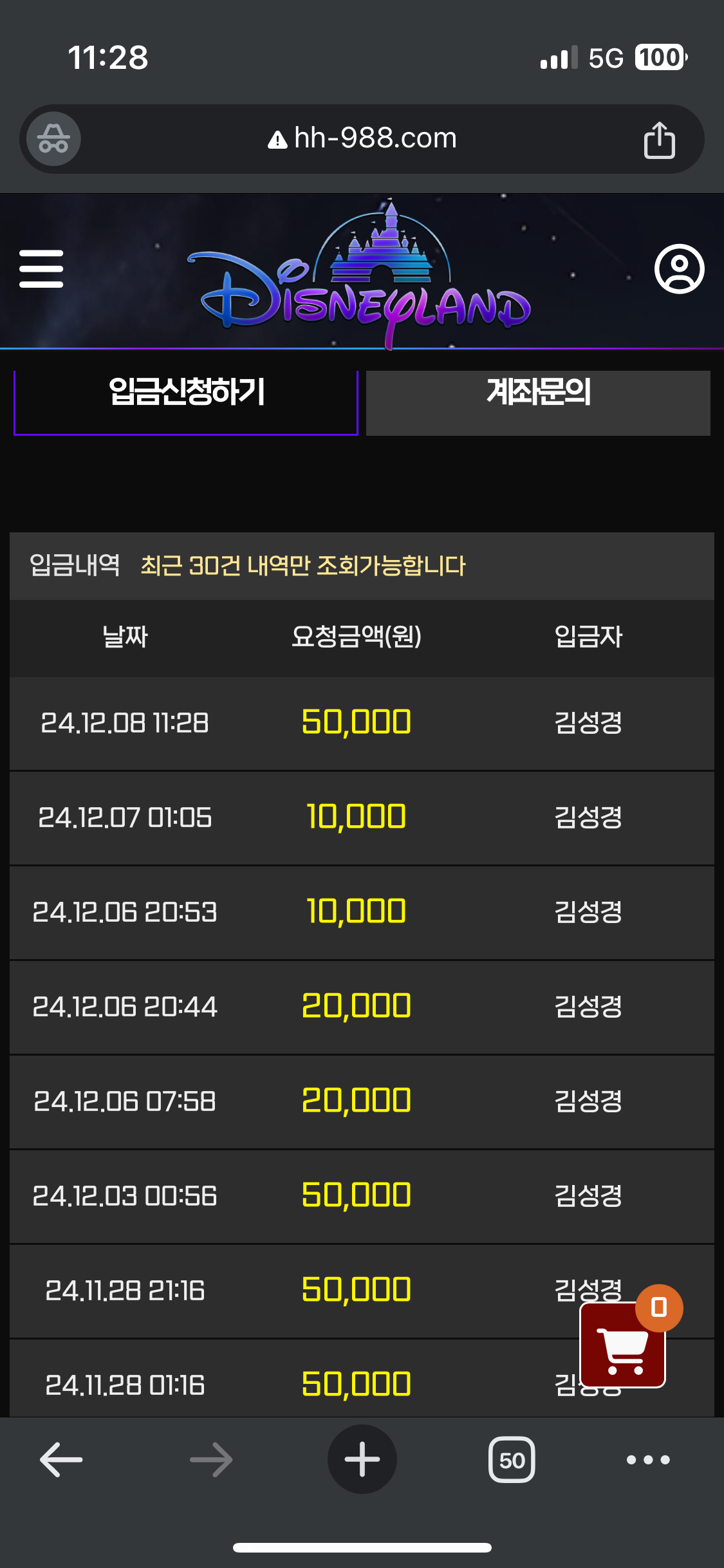
Task: Open the hamburger menu
Action: [41, 268]
